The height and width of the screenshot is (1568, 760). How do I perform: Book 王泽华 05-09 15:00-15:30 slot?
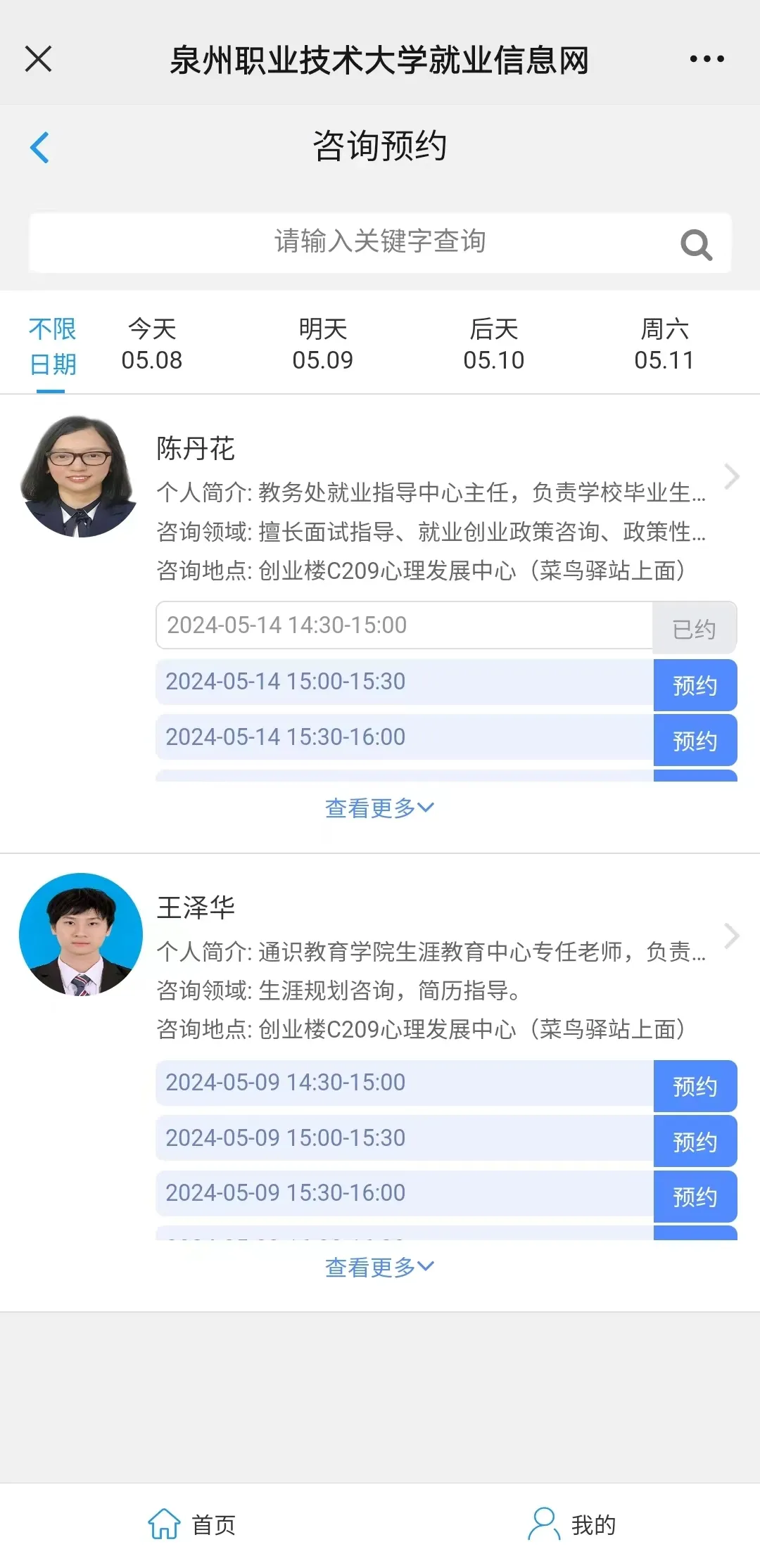[695, 1141]
